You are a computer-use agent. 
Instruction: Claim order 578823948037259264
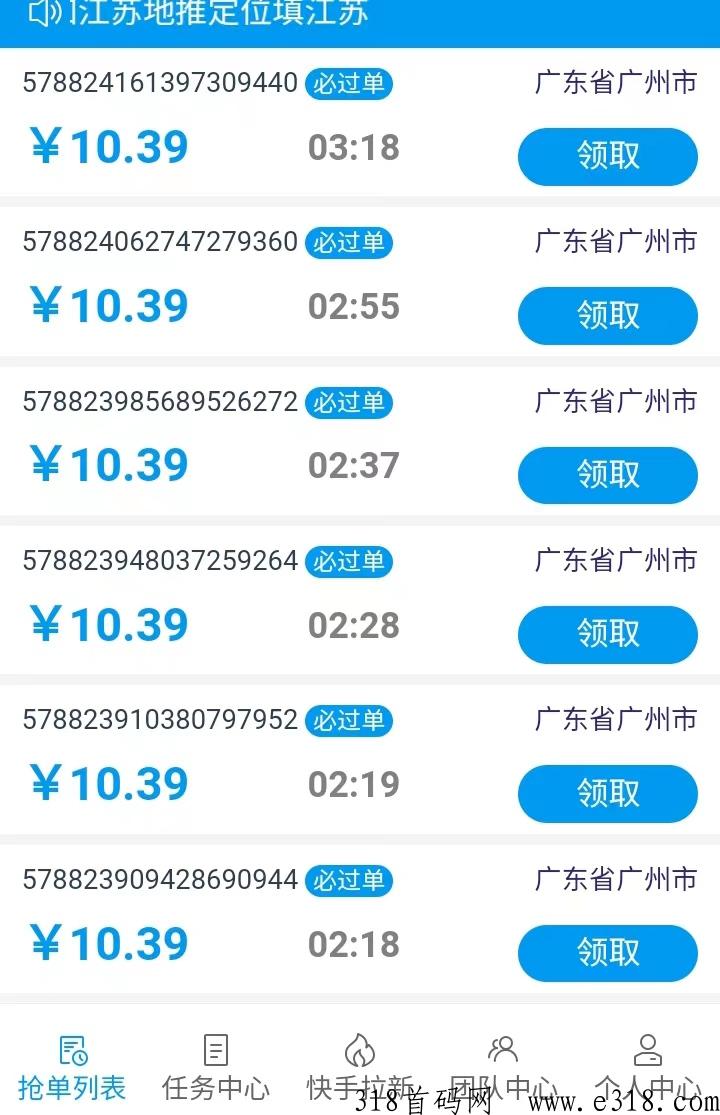(x=607, y=634)
